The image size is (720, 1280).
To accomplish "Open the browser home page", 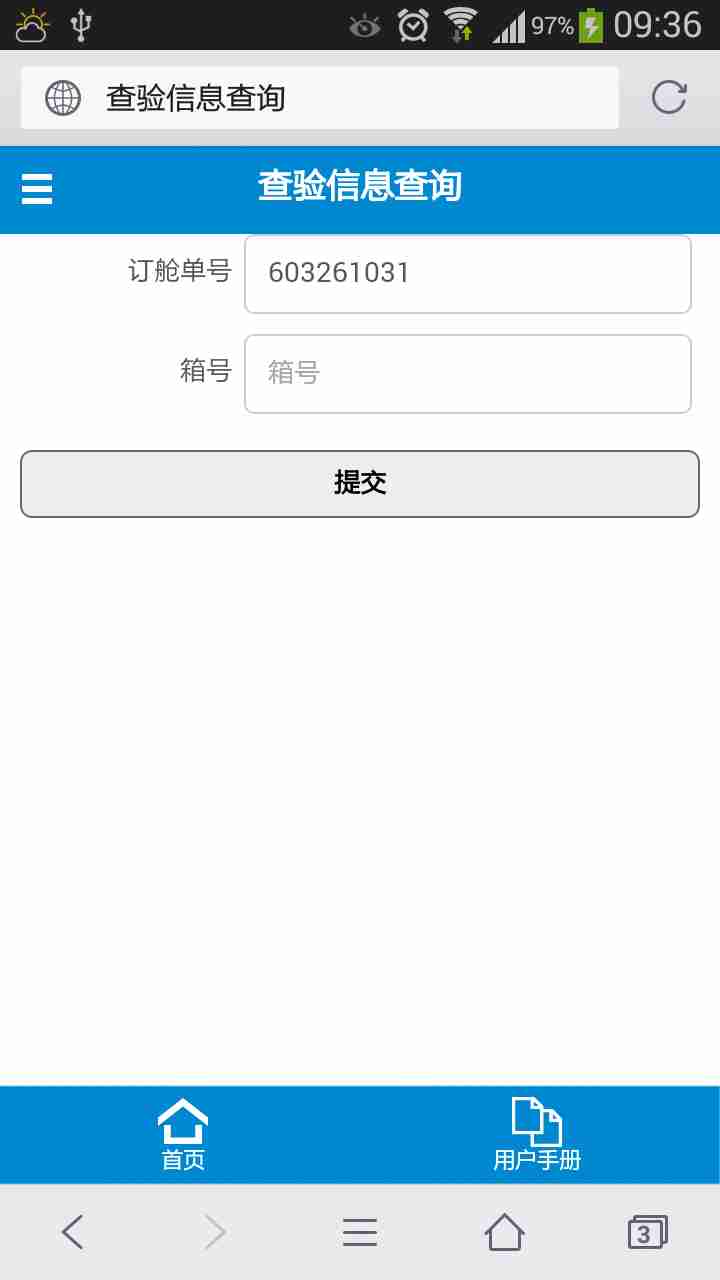I will click(504, 1232).
